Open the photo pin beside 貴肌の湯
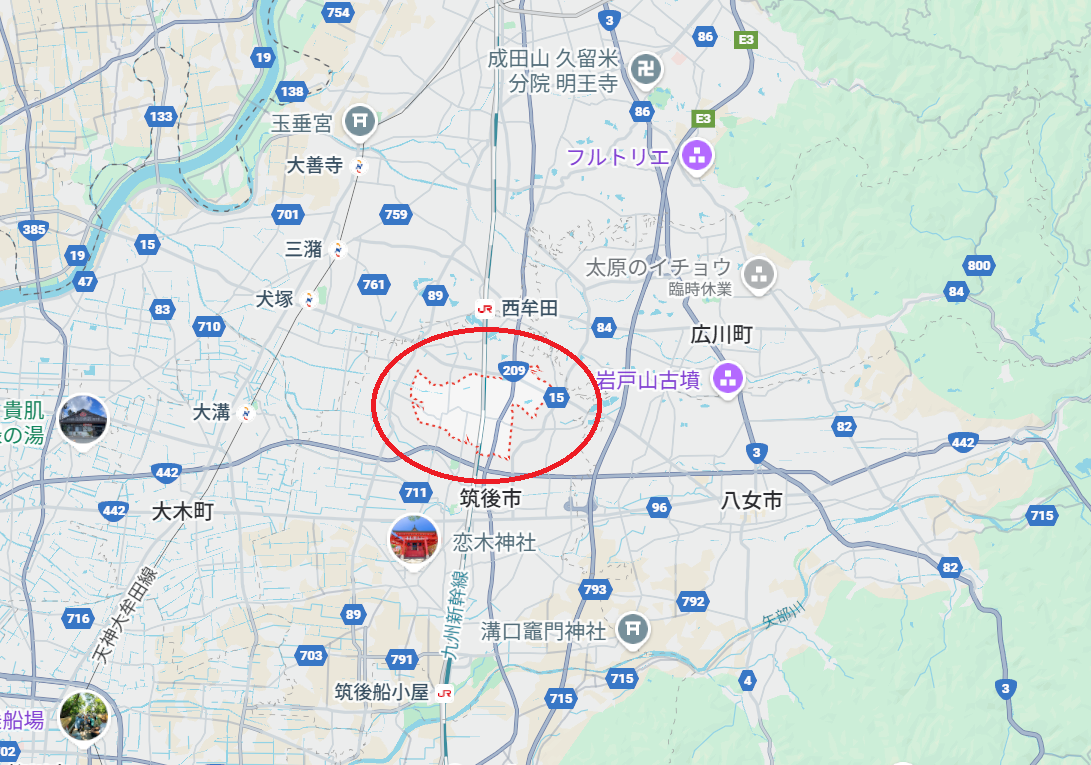Image resolution: width=1091 pixels, height=765 pixels. [x=82, y=420]
